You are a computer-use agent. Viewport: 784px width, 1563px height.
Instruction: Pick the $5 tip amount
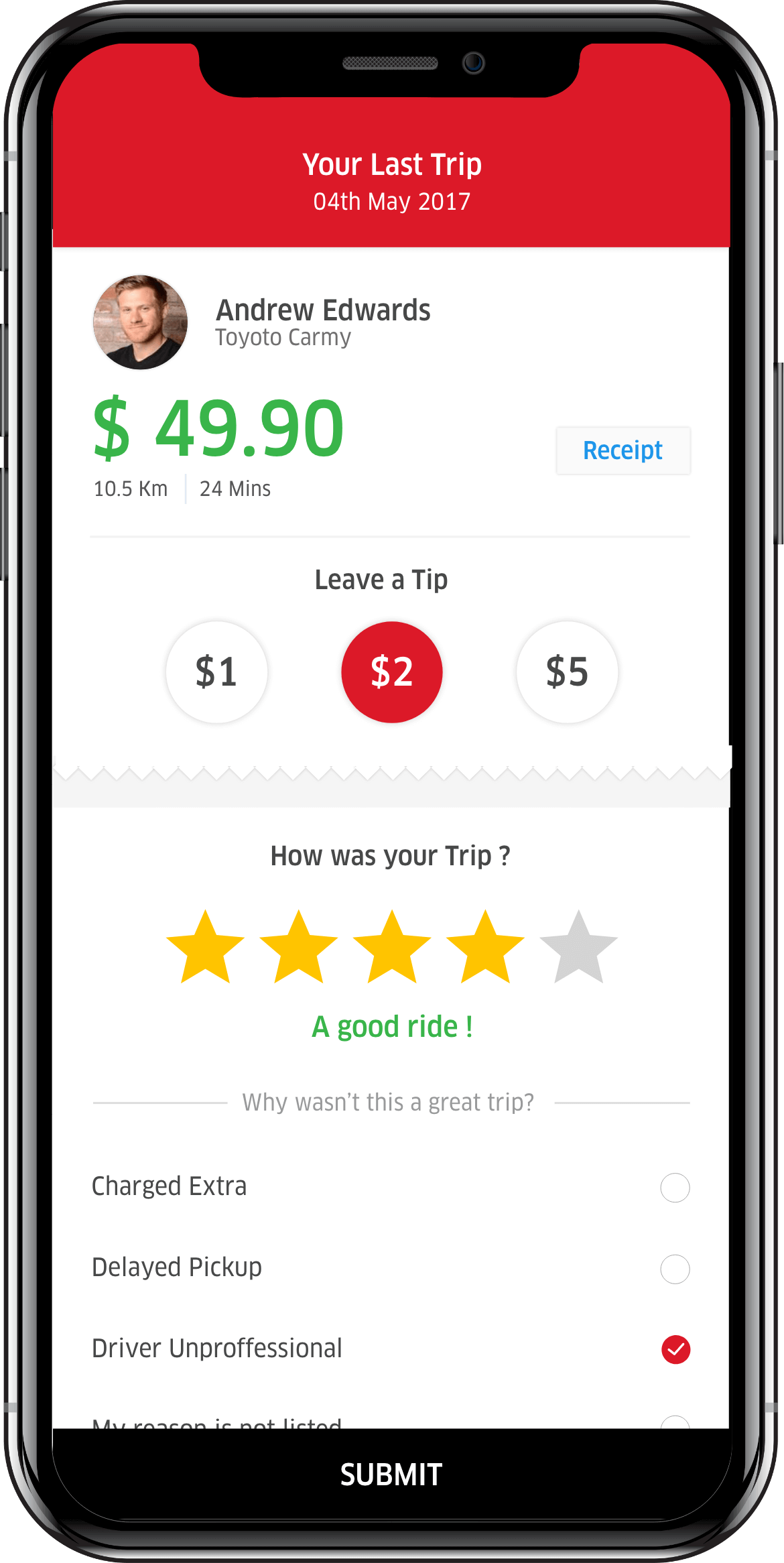tap(567, 672)
